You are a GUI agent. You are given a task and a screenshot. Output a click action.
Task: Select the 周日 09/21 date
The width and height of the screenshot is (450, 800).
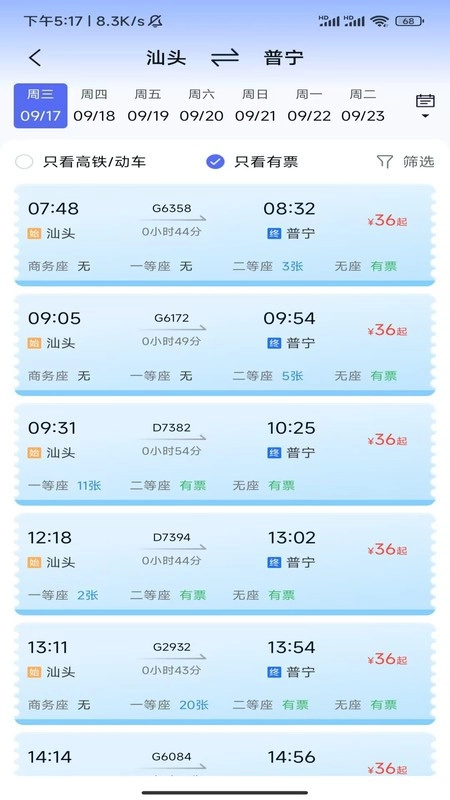(x=255, y=106)
